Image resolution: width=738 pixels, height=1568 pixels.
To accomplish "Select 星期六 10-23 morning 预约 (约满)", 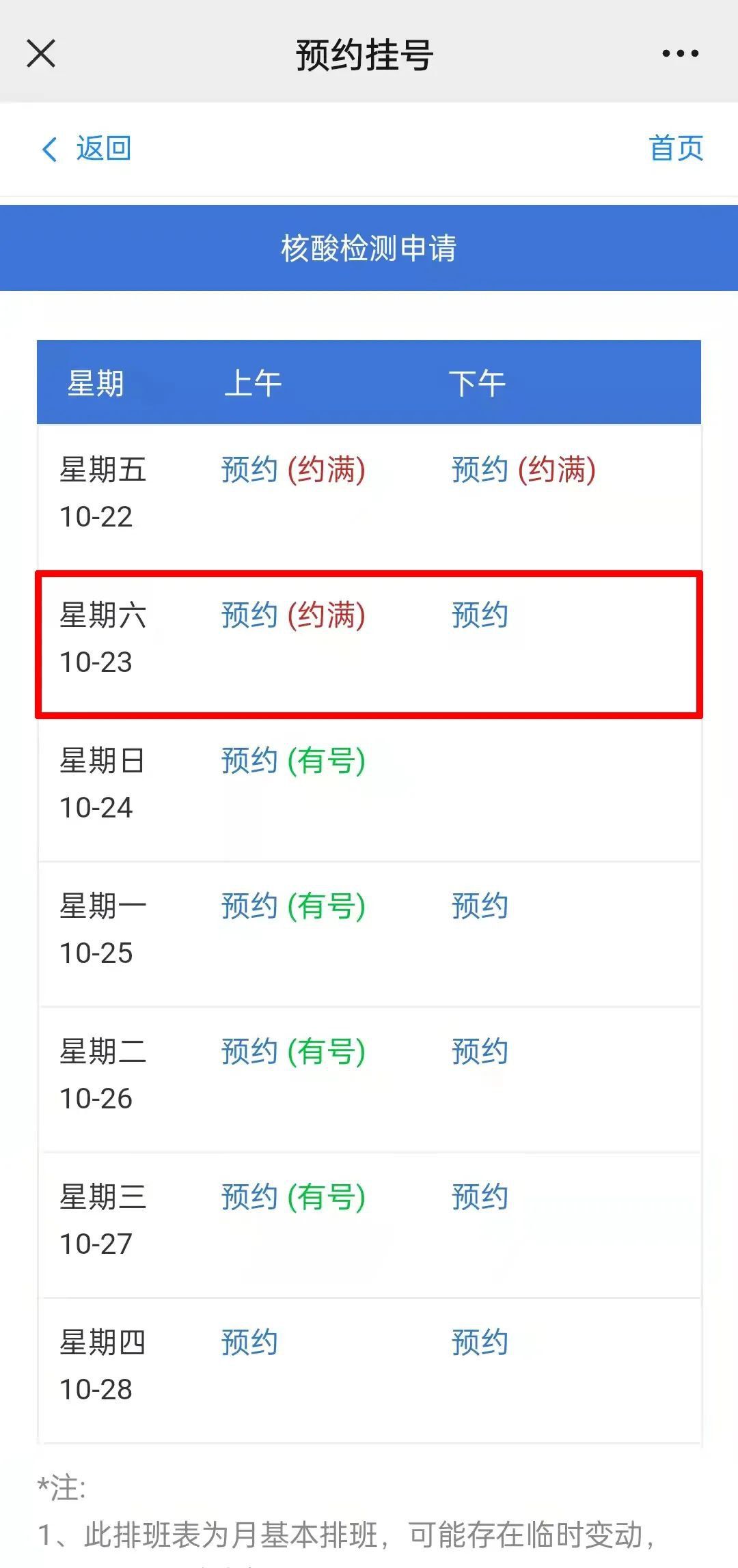I will point(293,615).
